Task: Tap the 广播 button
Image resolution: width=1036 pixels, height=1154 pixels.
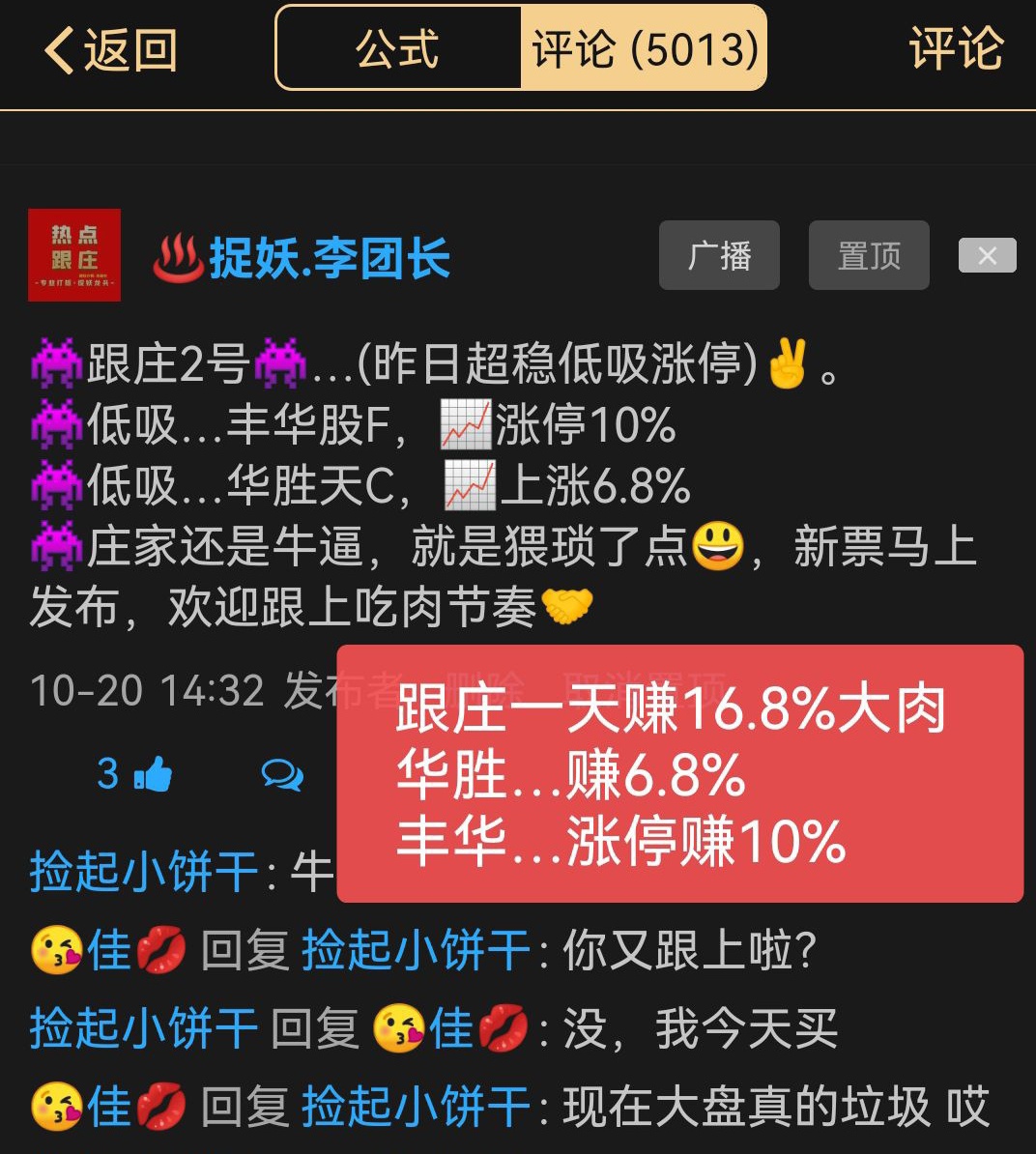Action: [x=719, y=256]
